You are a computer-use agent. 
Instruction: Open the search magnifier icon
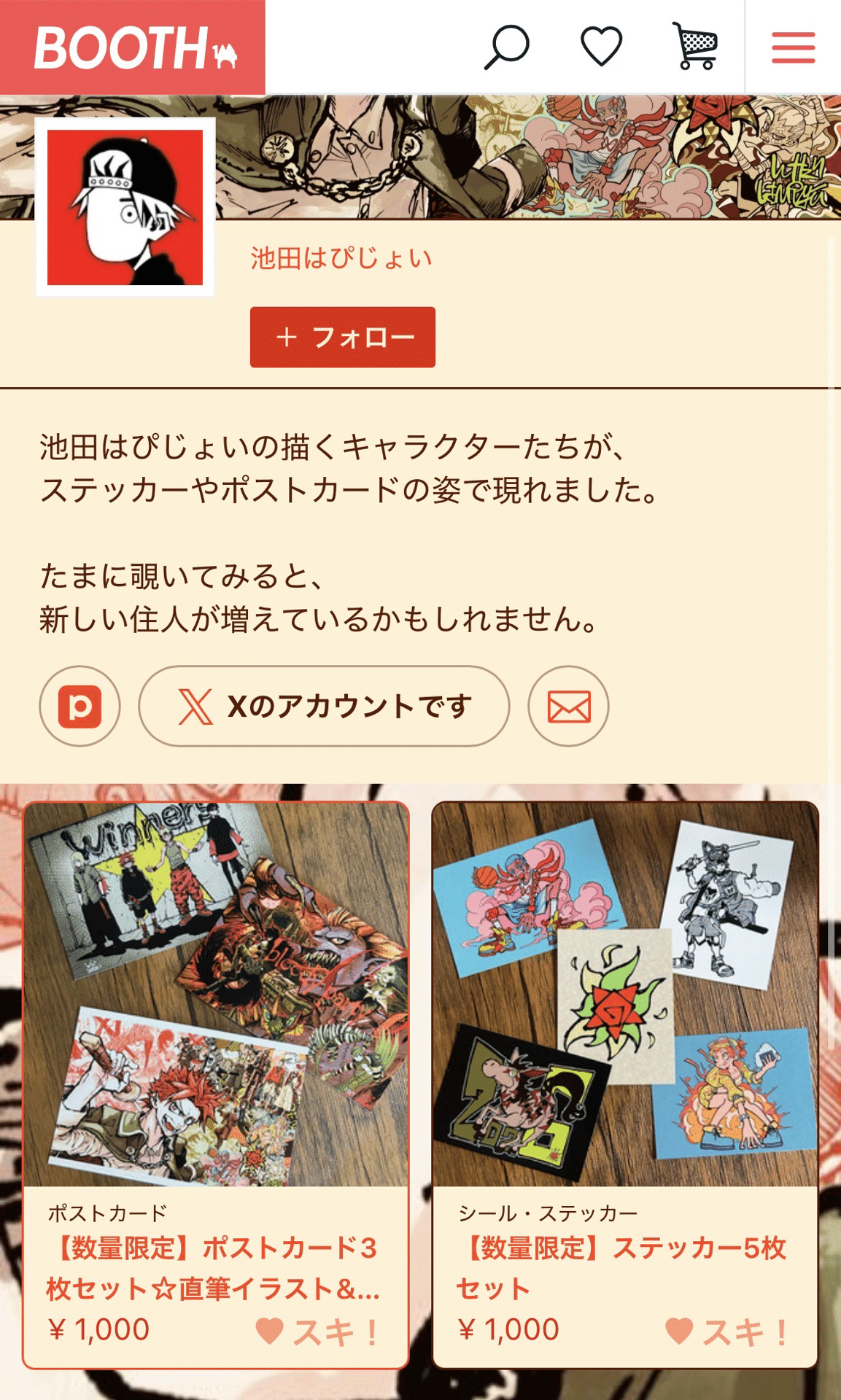506,47
